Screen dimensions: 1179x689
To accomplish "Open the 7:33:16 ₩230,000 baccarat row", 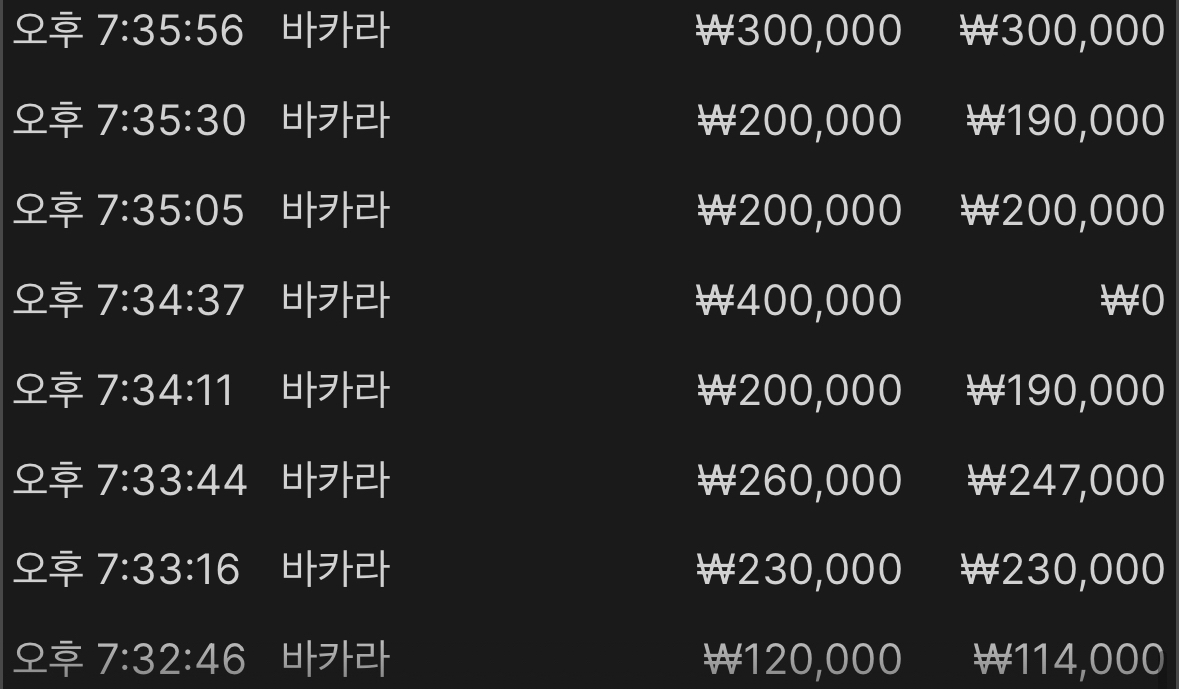I will click(x=588, y=570).
